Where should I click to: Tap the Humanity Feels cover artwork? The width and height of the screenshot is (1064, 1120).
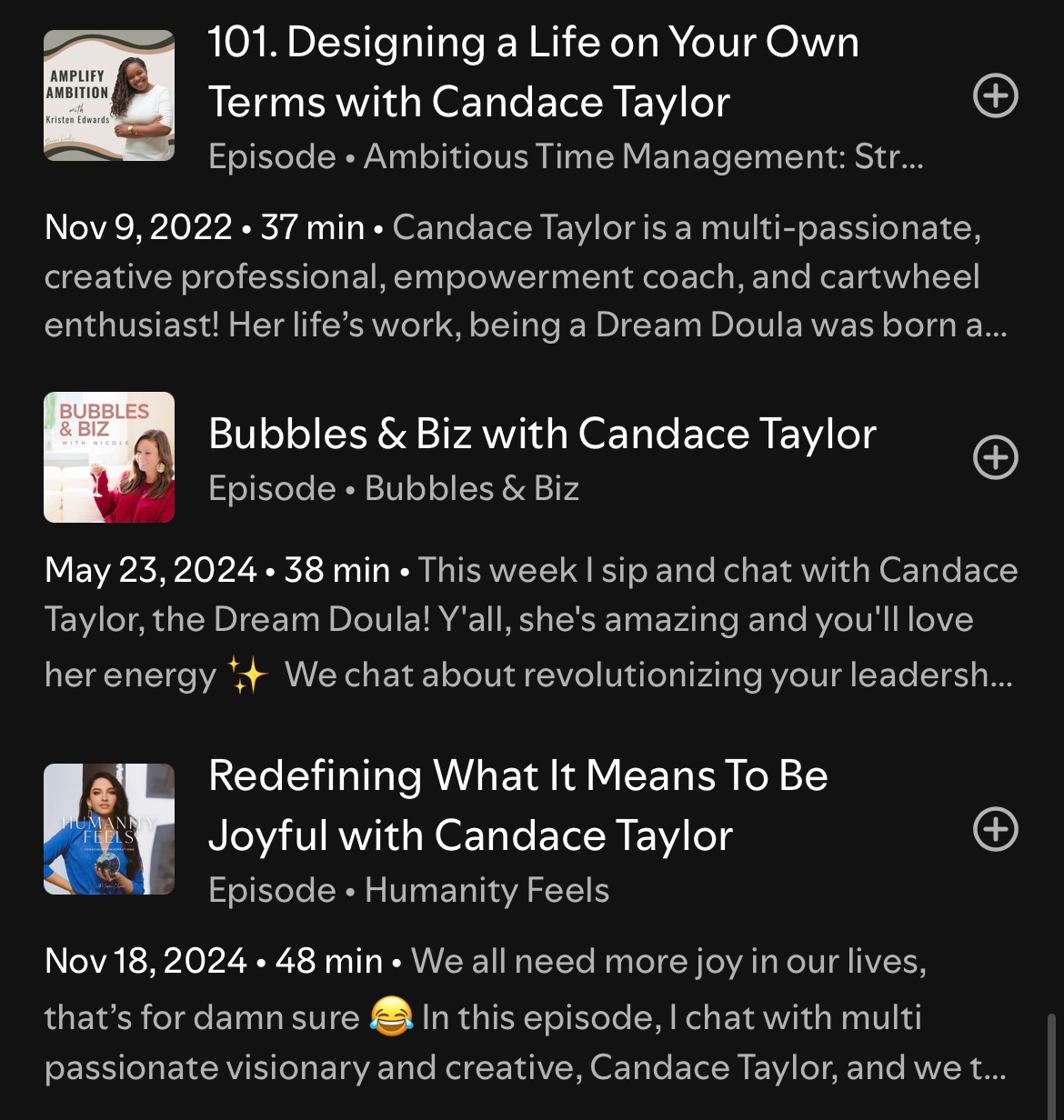coord(109,829)
